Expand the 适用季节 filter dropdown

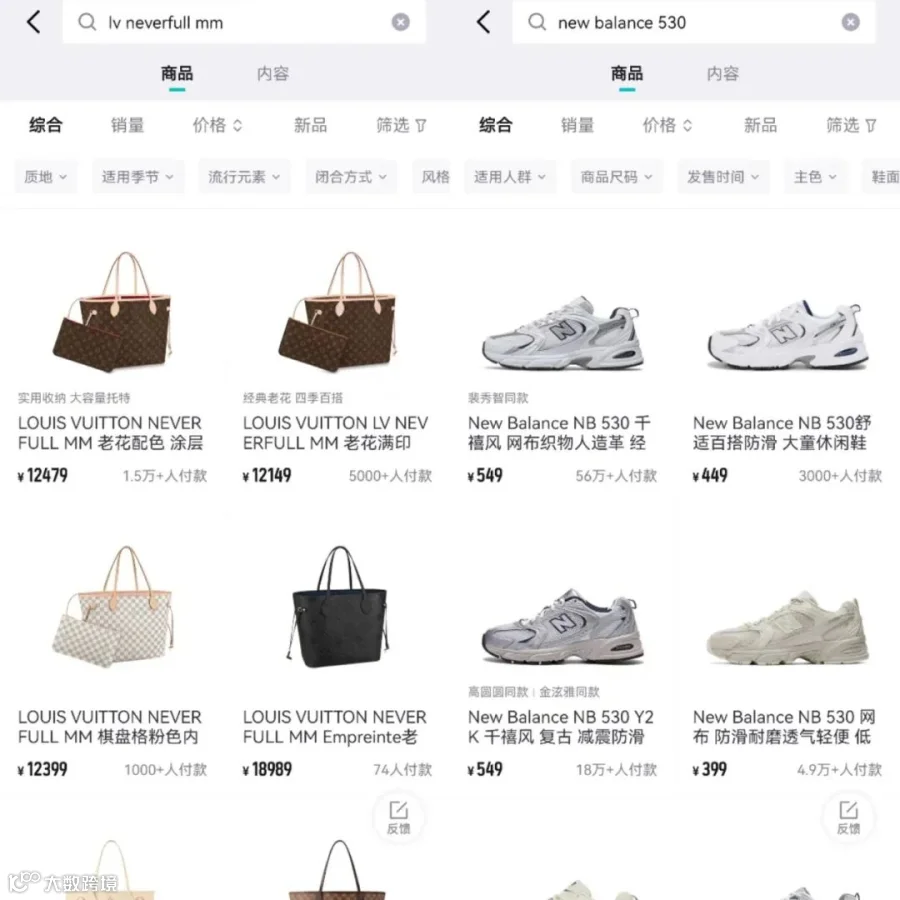tap(138, 177)
